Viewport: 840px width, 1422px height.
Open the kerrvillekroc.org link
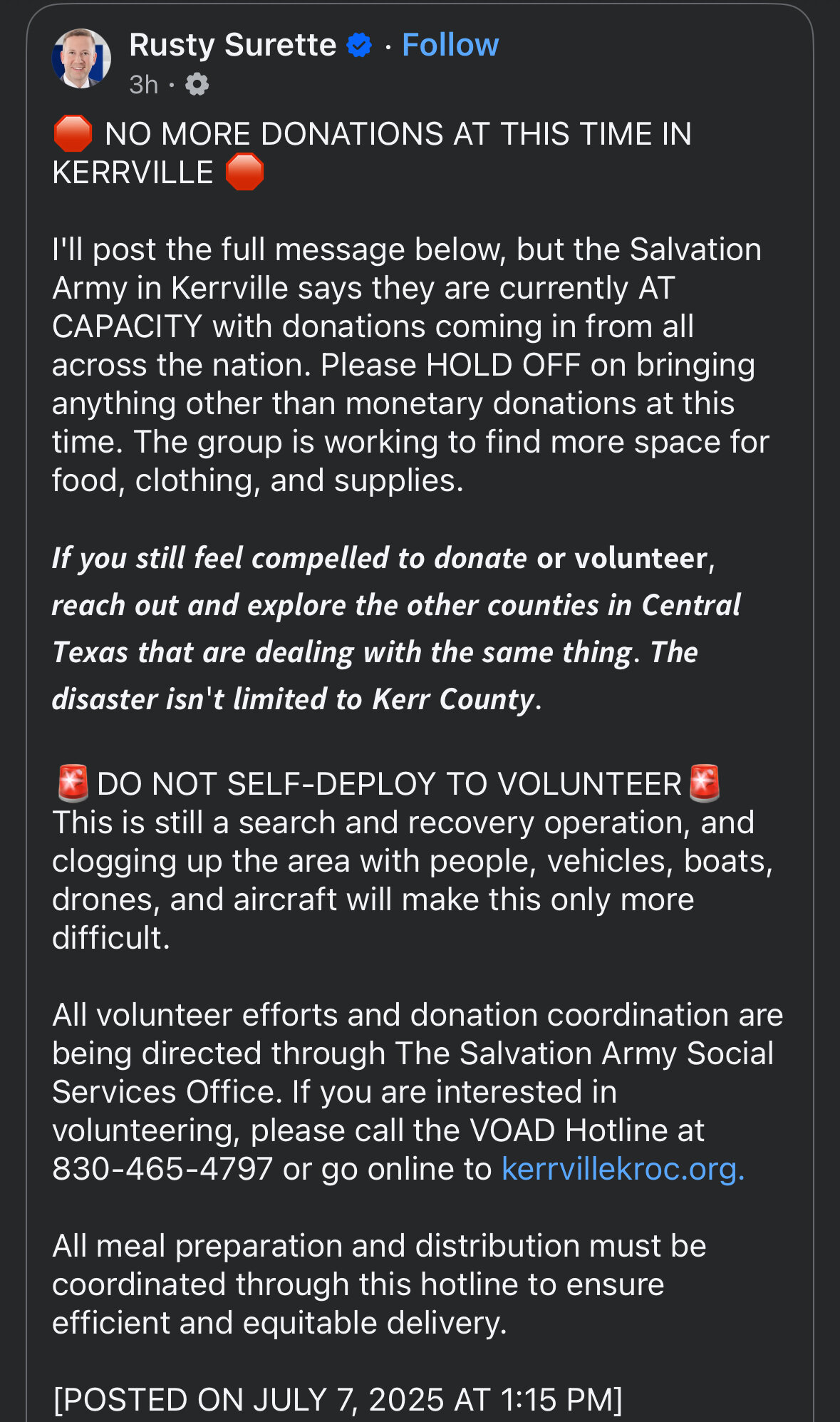(x=623, y=1169)
